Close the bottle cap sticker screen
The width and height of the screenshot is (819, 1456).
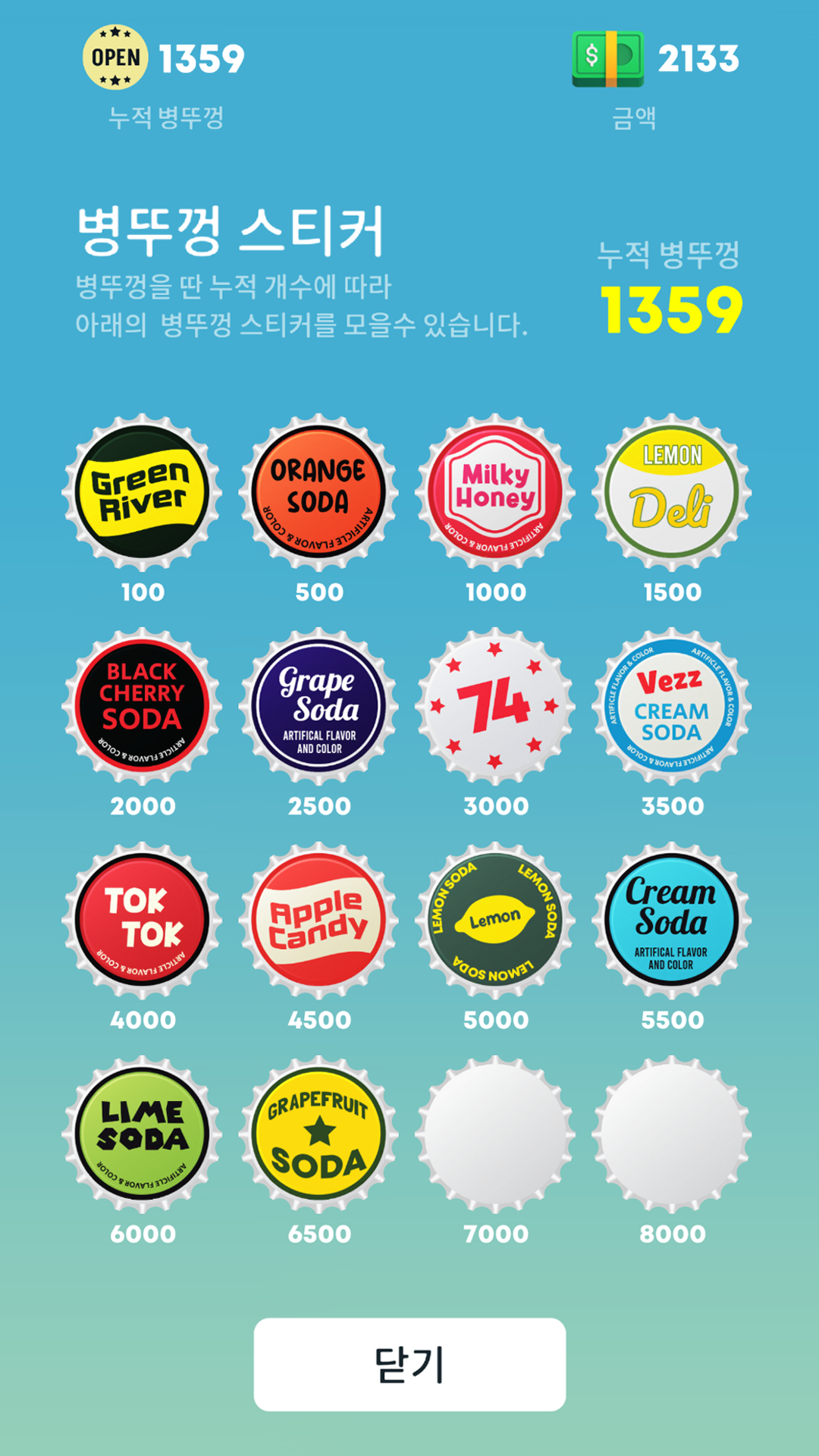[x=409, y=1364]
